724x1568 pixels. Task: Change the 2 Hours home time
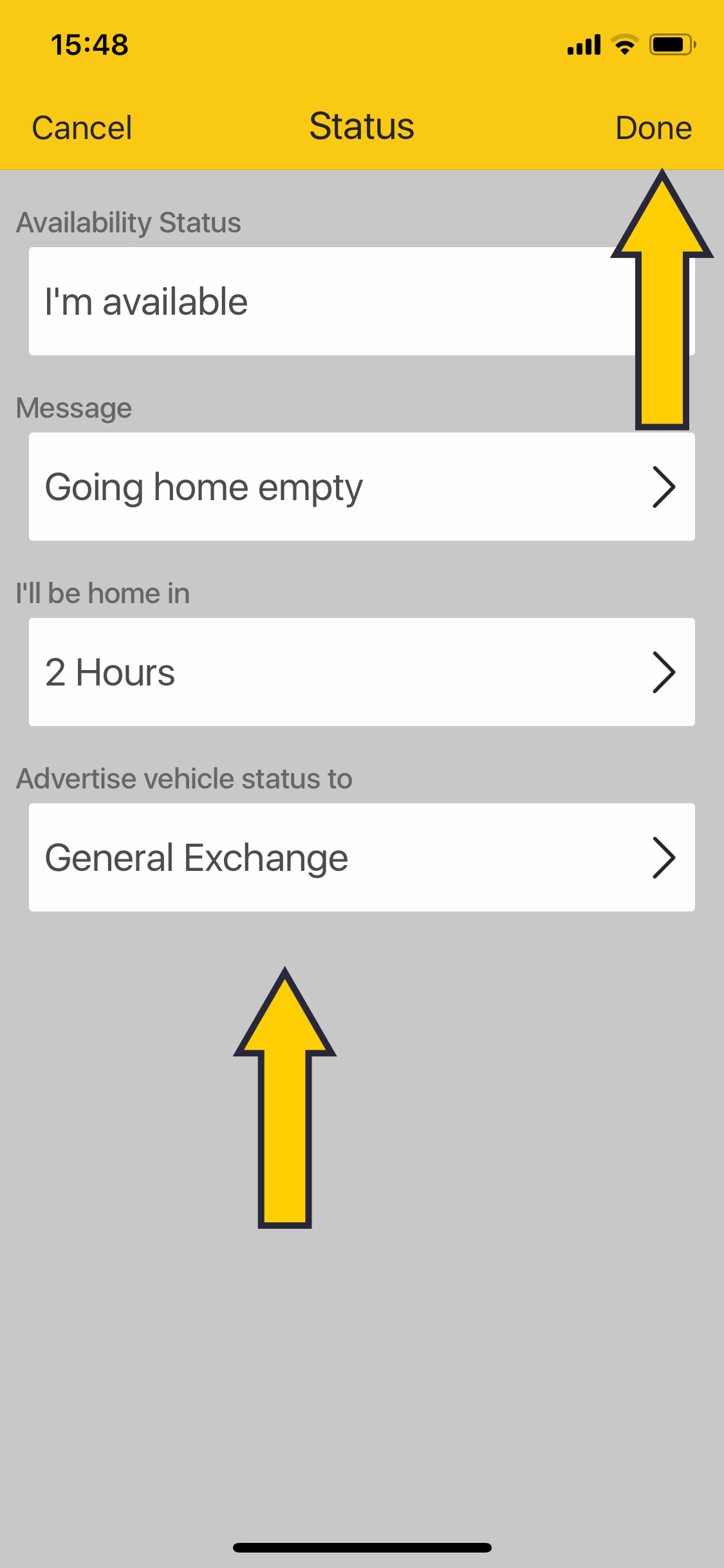(x=361, y=672)
